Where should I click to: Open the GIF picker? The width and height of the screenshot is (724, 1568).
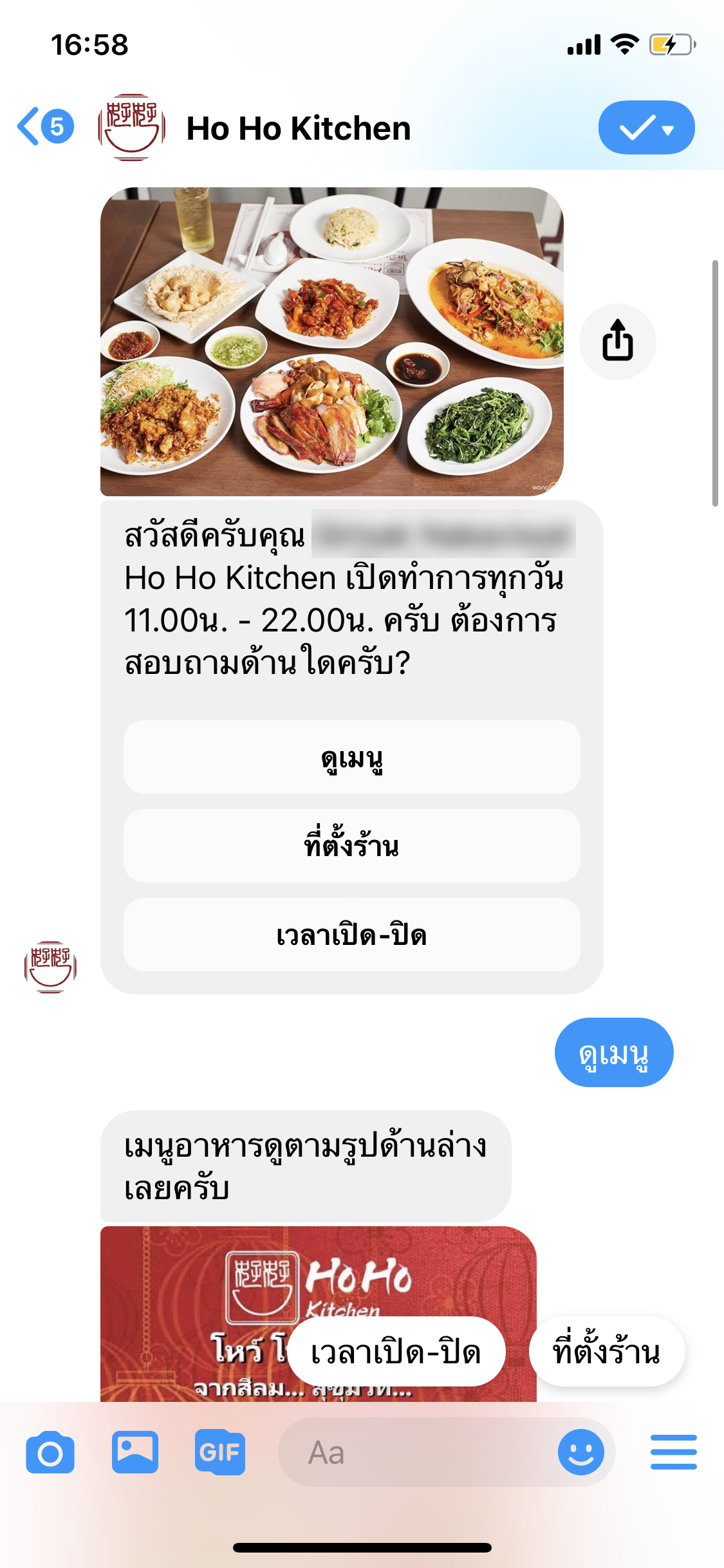(219, 1452)
